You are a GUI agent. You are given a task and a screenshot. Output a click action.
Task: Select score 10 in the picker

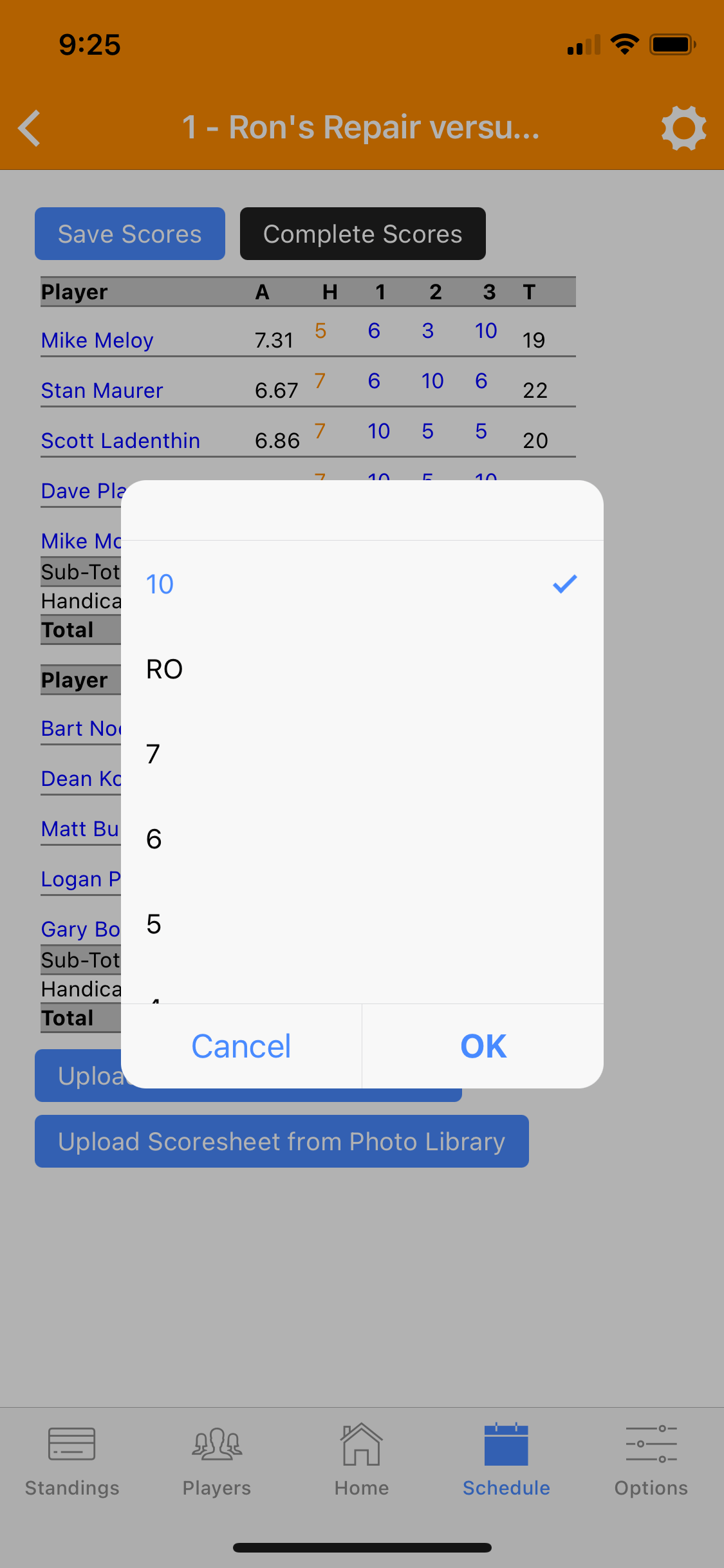click(x=360, y=584)
